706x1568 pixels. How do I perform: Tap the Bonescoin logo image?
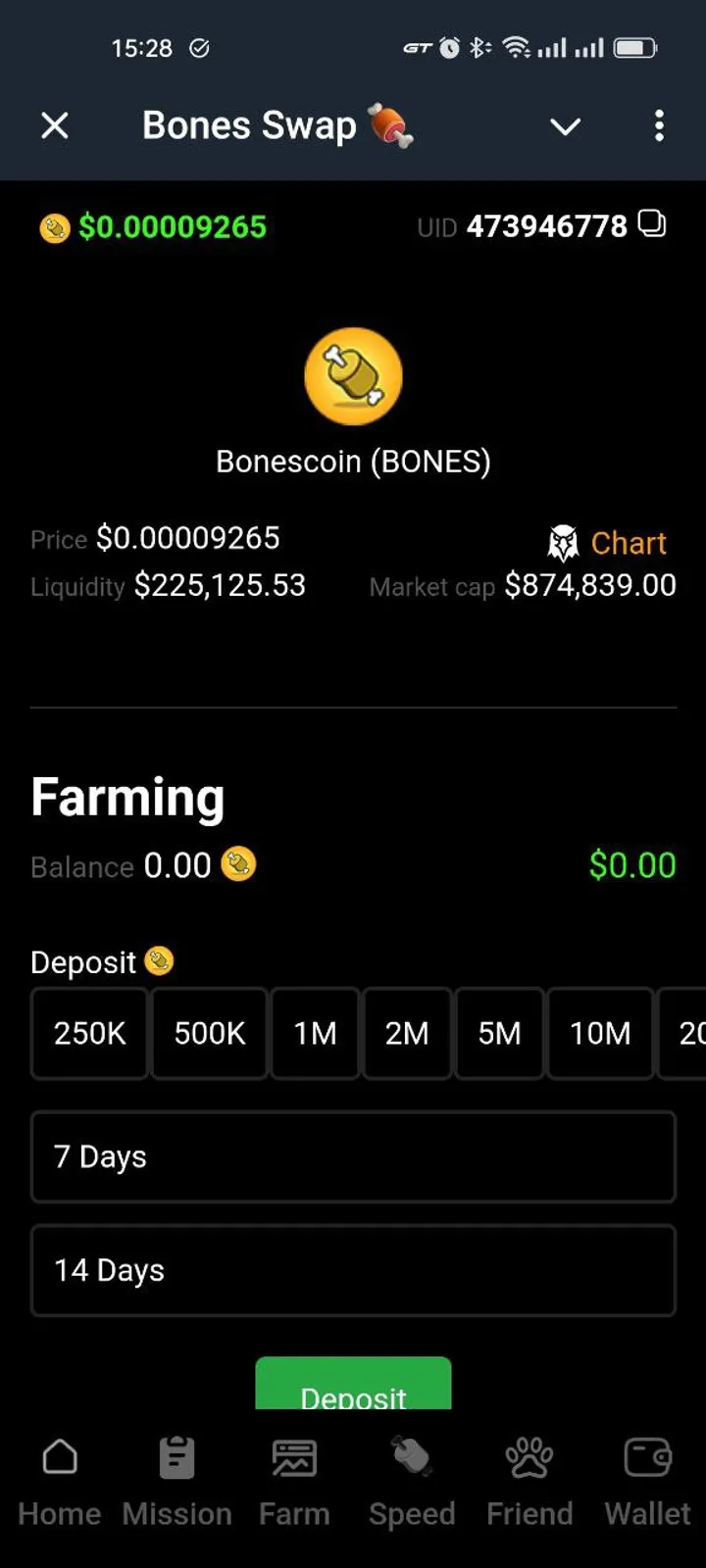(x=353, y=376)
